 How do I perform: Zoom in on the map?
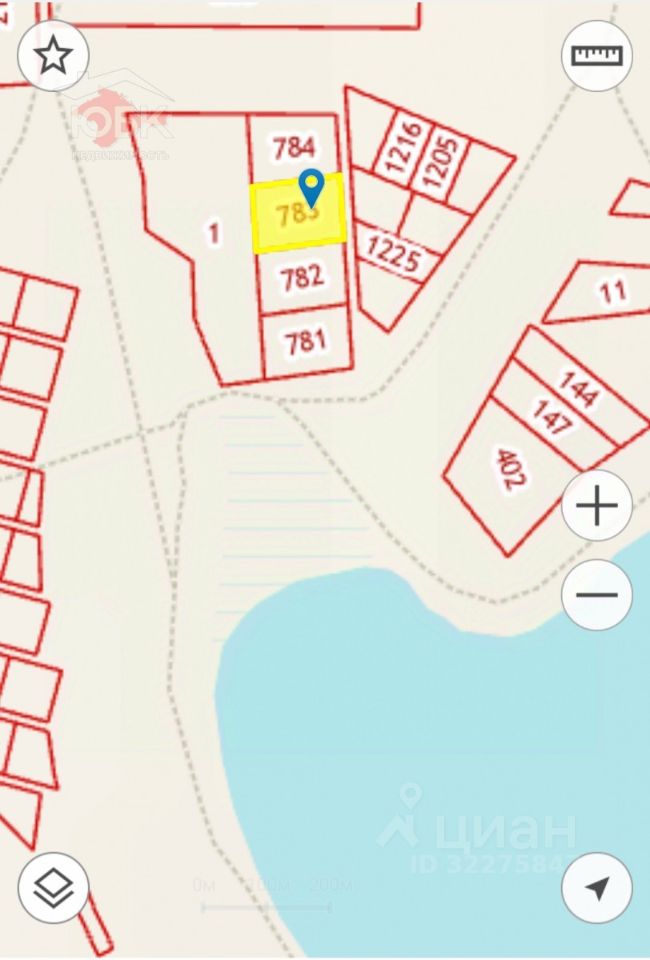coord(597,507)
